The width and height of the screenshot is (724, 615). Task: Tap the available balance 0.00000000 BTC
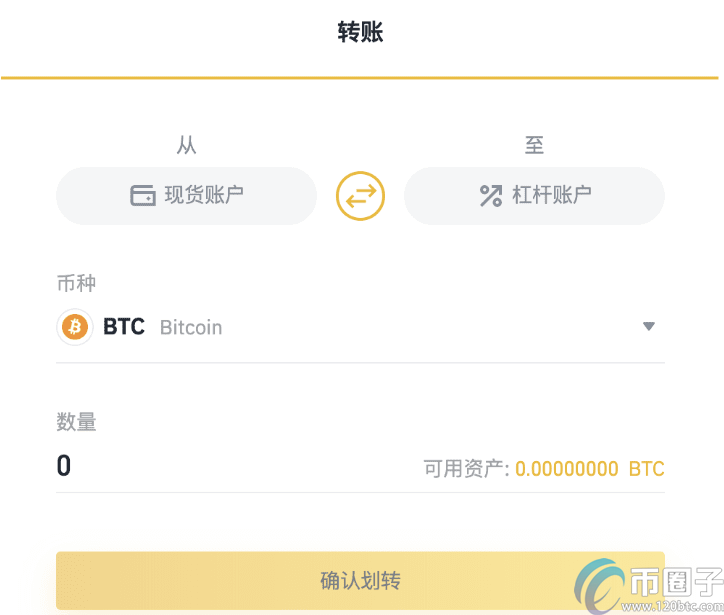tap(589, 469)
